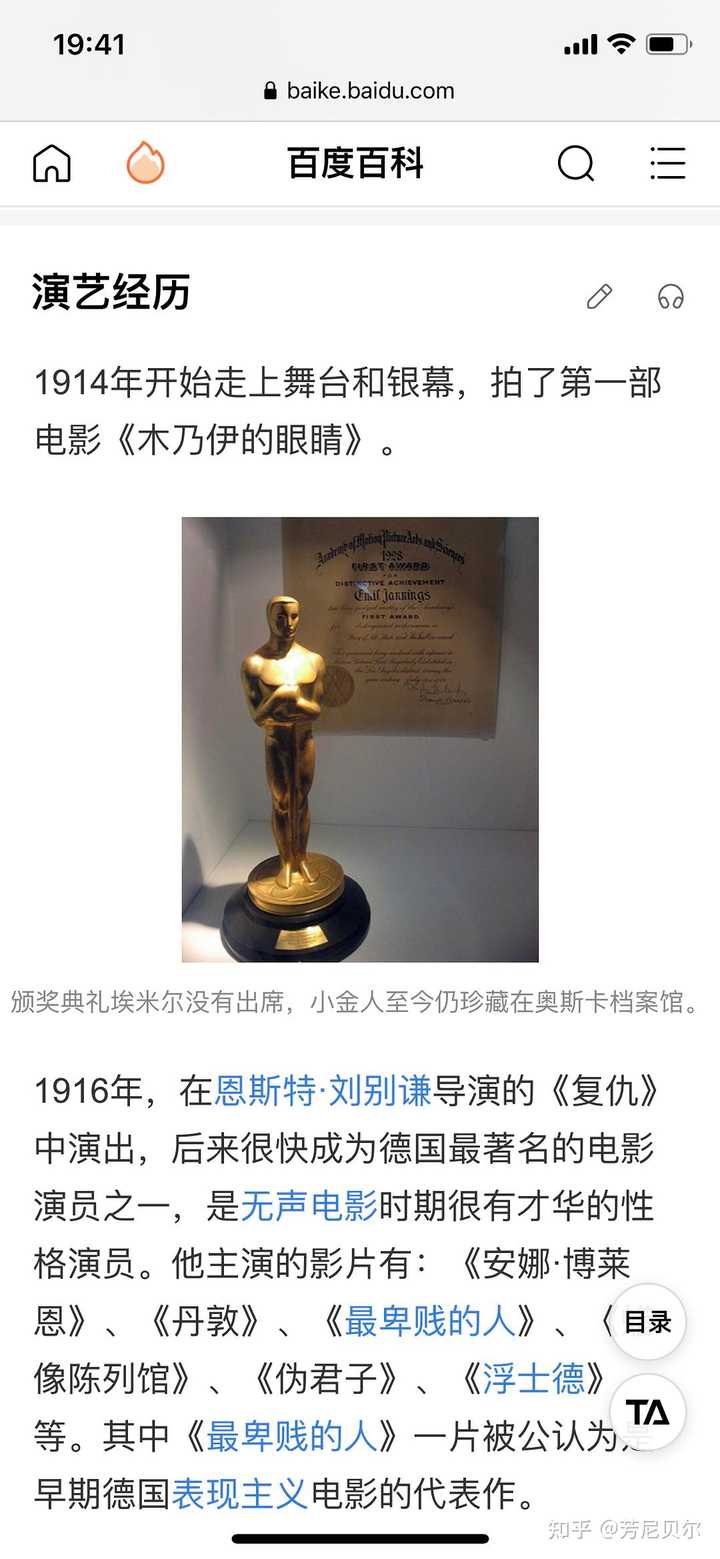Viewport: 720px width, 1559px height.
Task: Open the Oscar statuette image
Action: (x=360, y=739)
